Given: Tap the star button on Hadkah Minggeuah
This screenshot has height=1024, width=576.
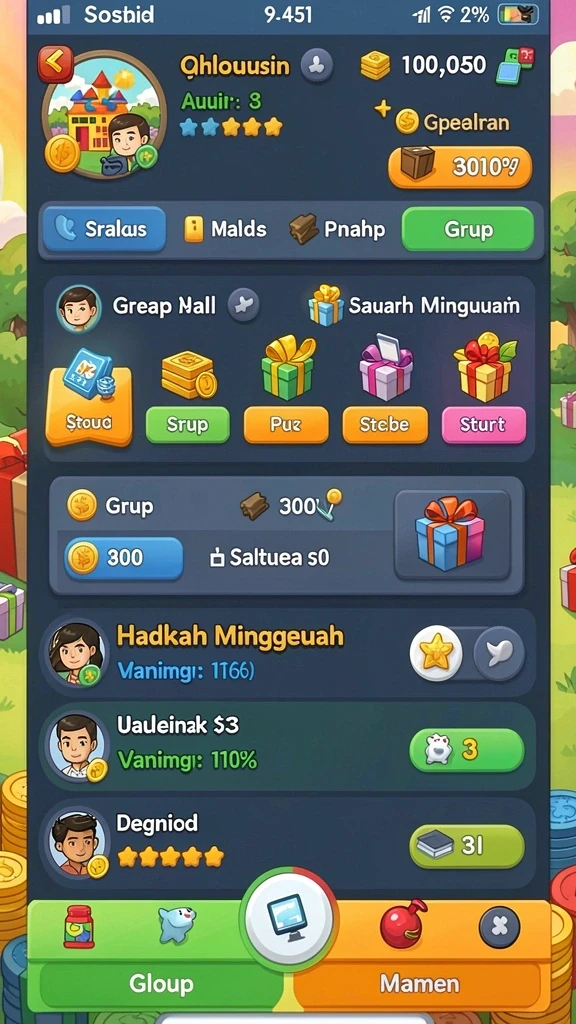Looking at the screenshot, I should click(436, 653).
